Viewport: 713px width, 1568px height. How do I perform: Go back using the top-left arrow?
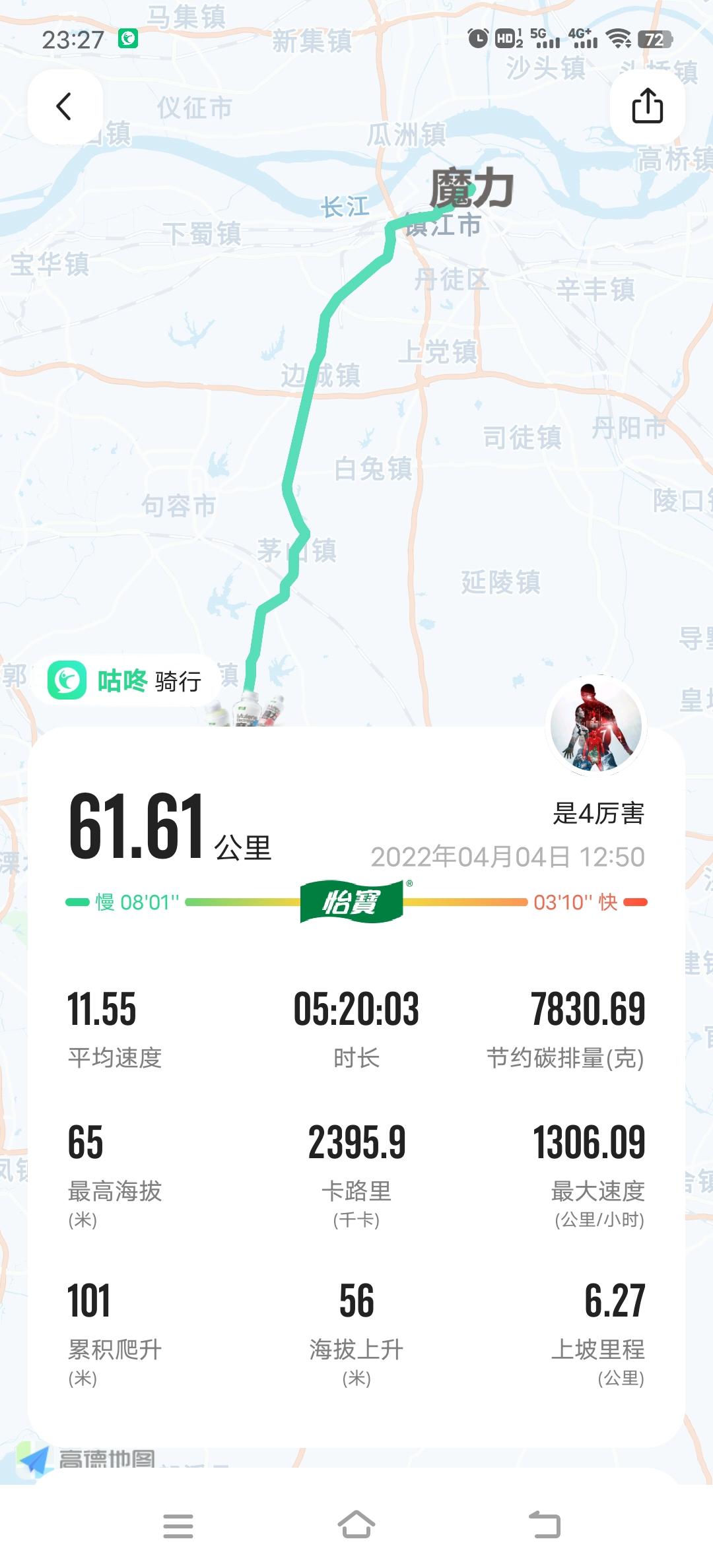64,106
